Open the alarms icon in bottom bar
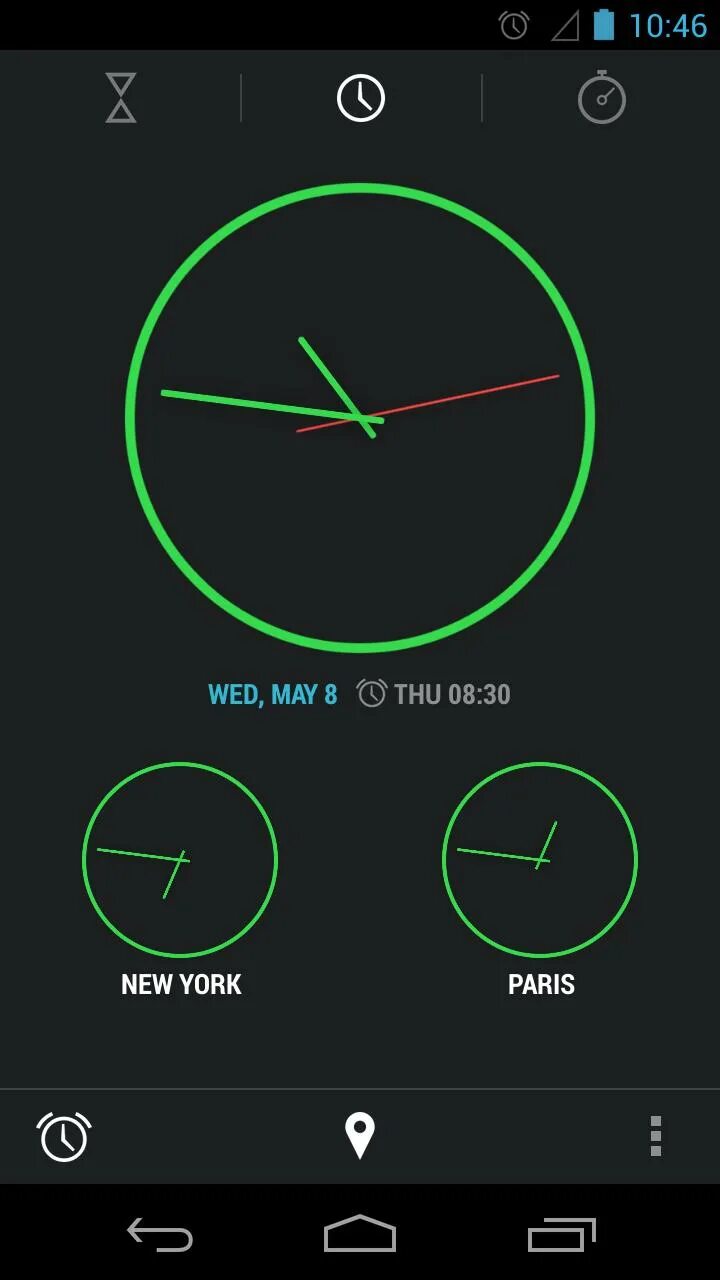 click(x=64, y=1136)
